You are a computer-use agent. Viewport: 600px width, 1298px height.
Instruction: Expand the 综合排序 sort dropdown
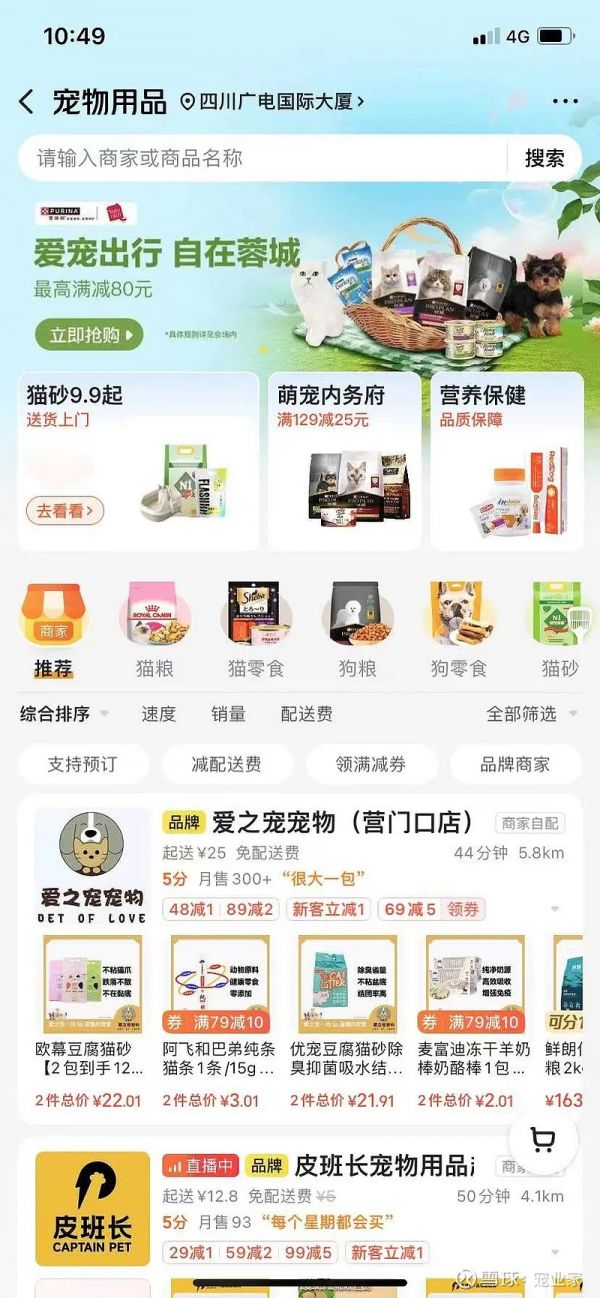(64, 714)
